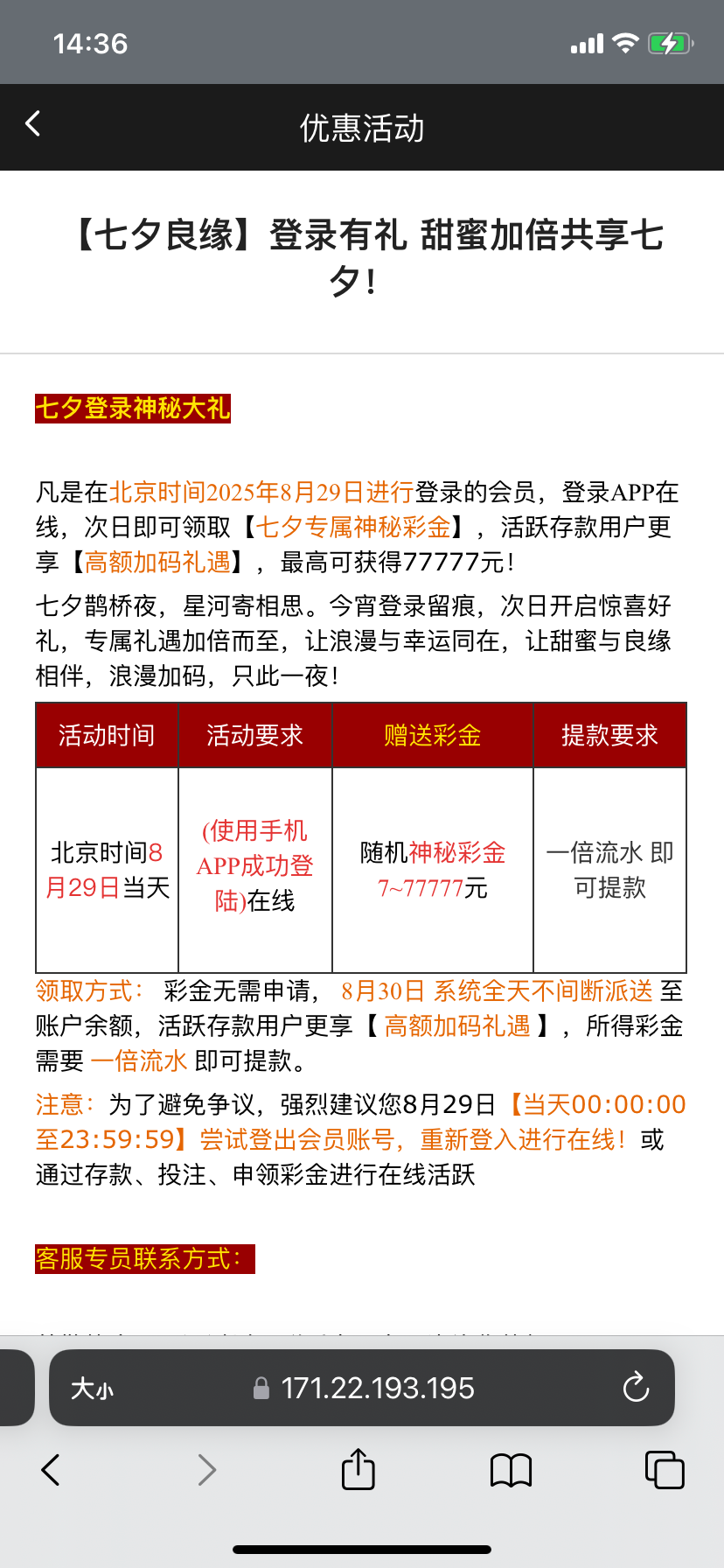The height and width of the screenshot is (1568, 724).
Task: Select the 优惠活动 title bar
Action: (362, 127)
